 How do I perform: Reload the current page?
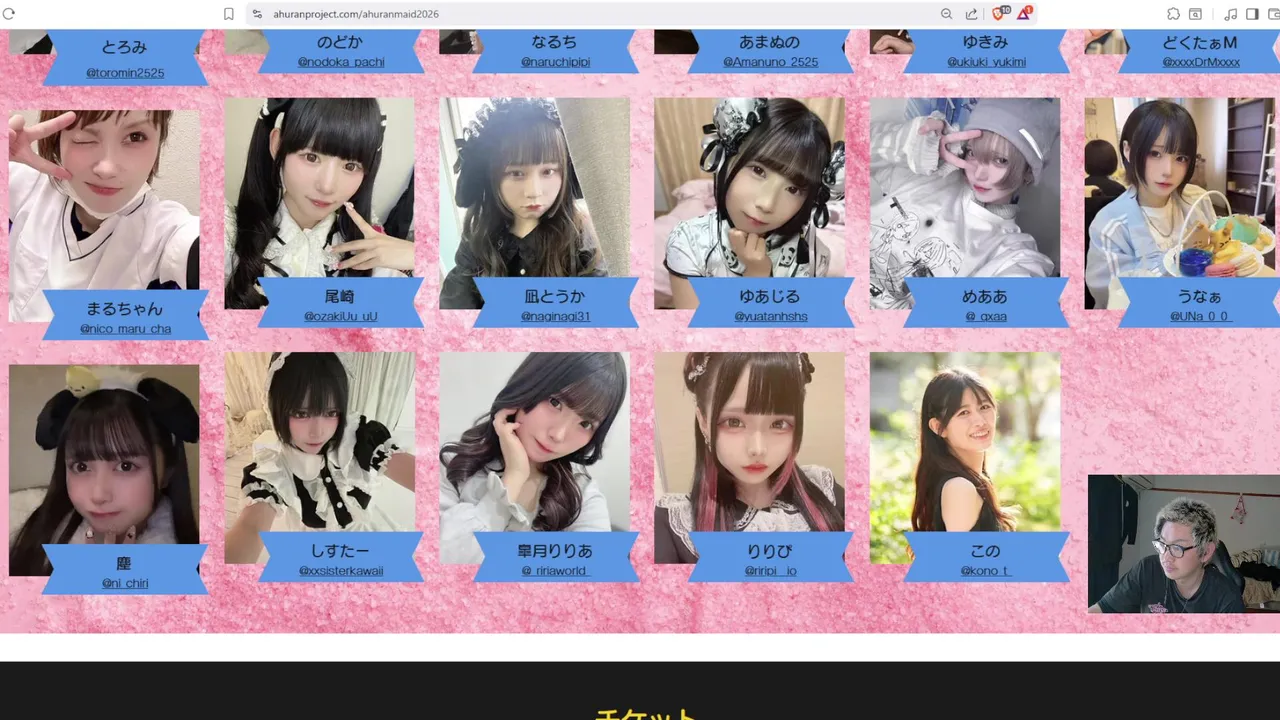point(10,14)
